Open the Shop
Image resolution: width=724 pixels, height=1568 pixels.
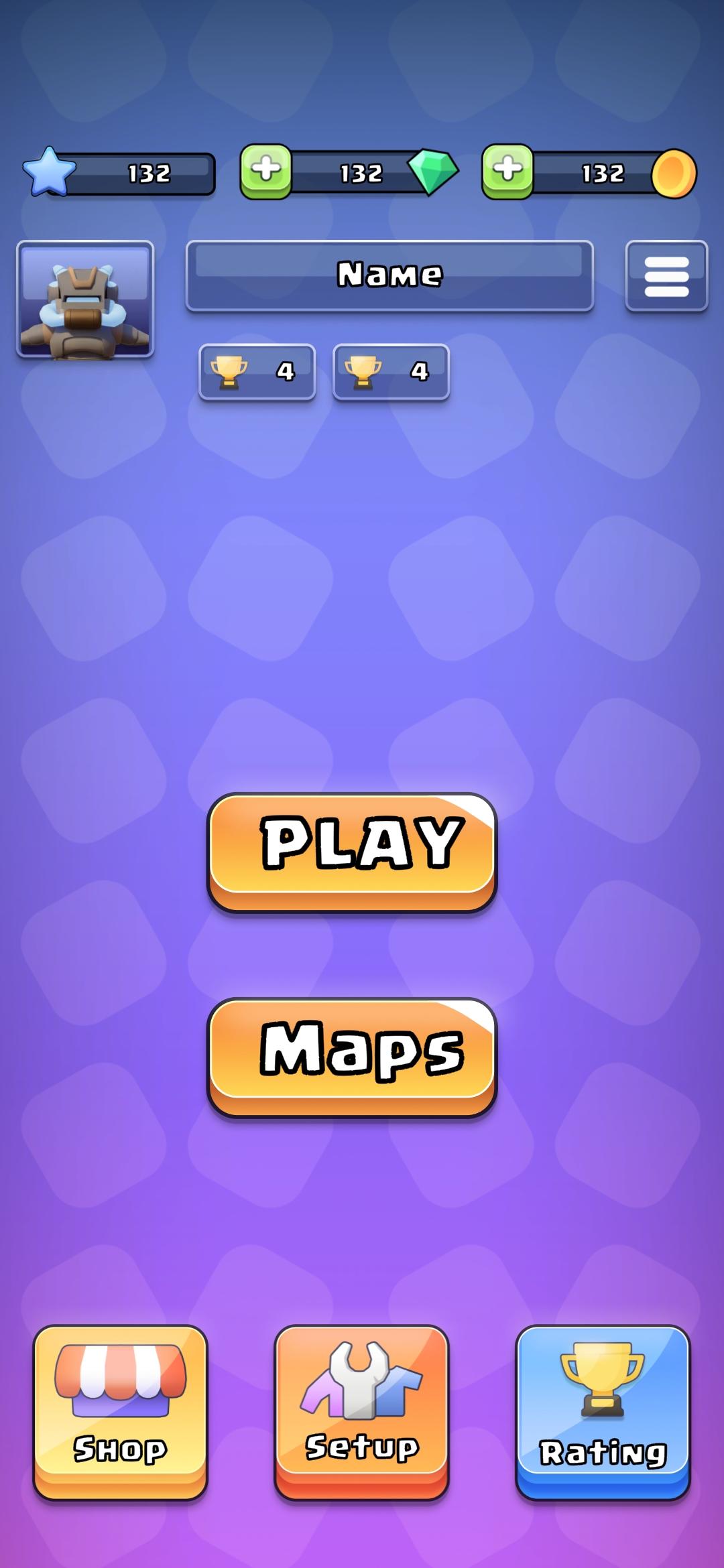pos(121,1411)
